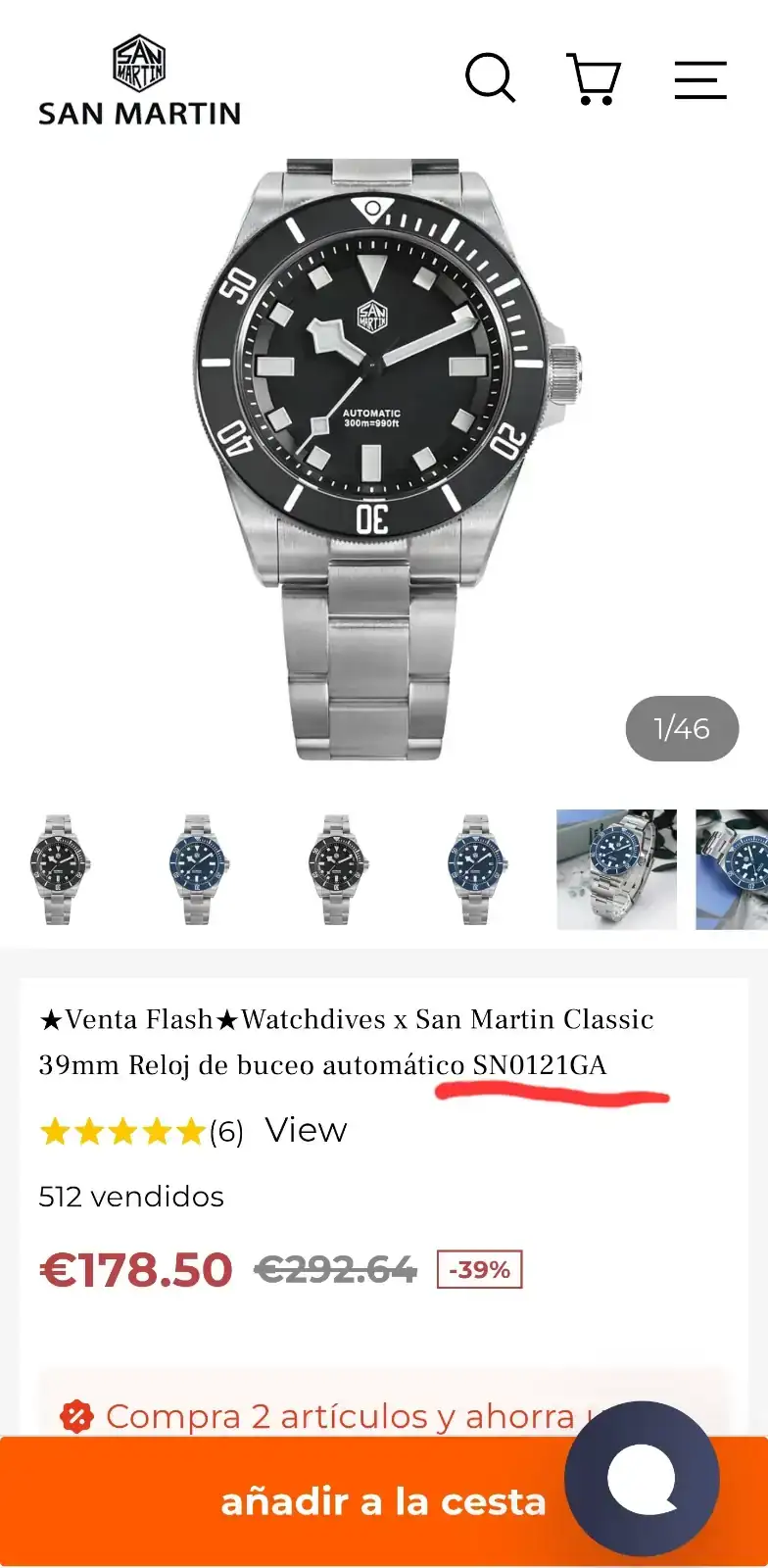Select the second blue watch thumbnail
Viewport: 768px width, 1568px height.
click(198, 869)
